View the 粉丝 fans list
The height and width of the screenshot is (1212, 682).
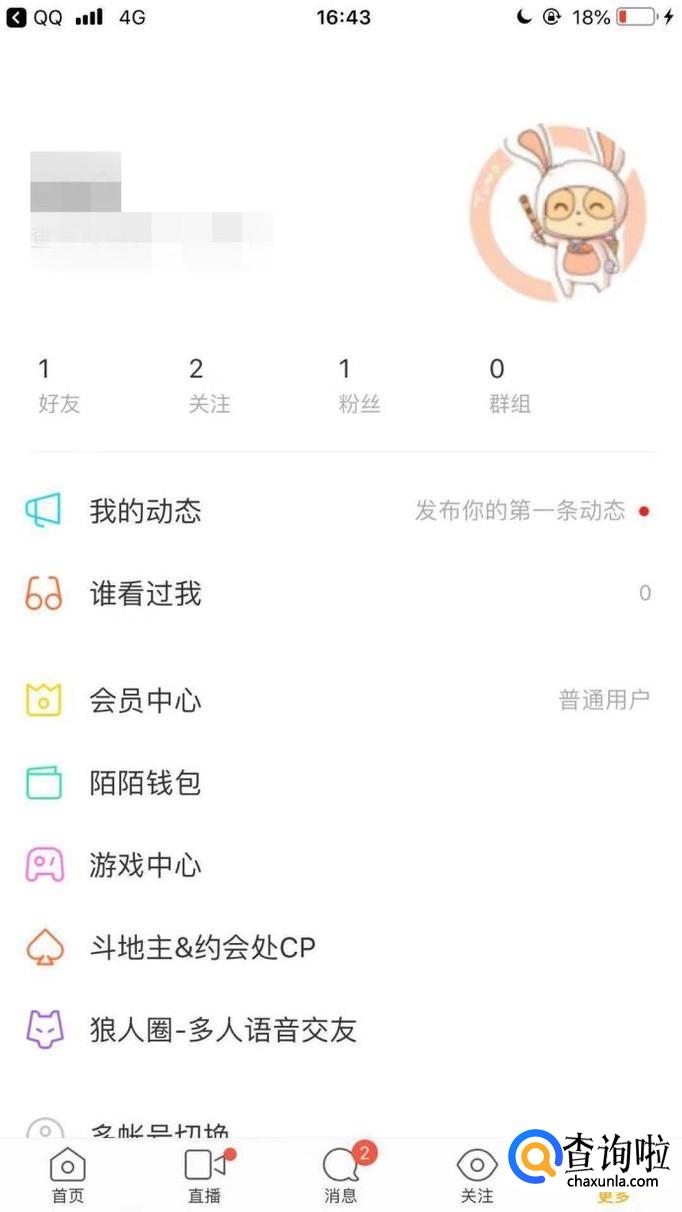pos(358,386)
